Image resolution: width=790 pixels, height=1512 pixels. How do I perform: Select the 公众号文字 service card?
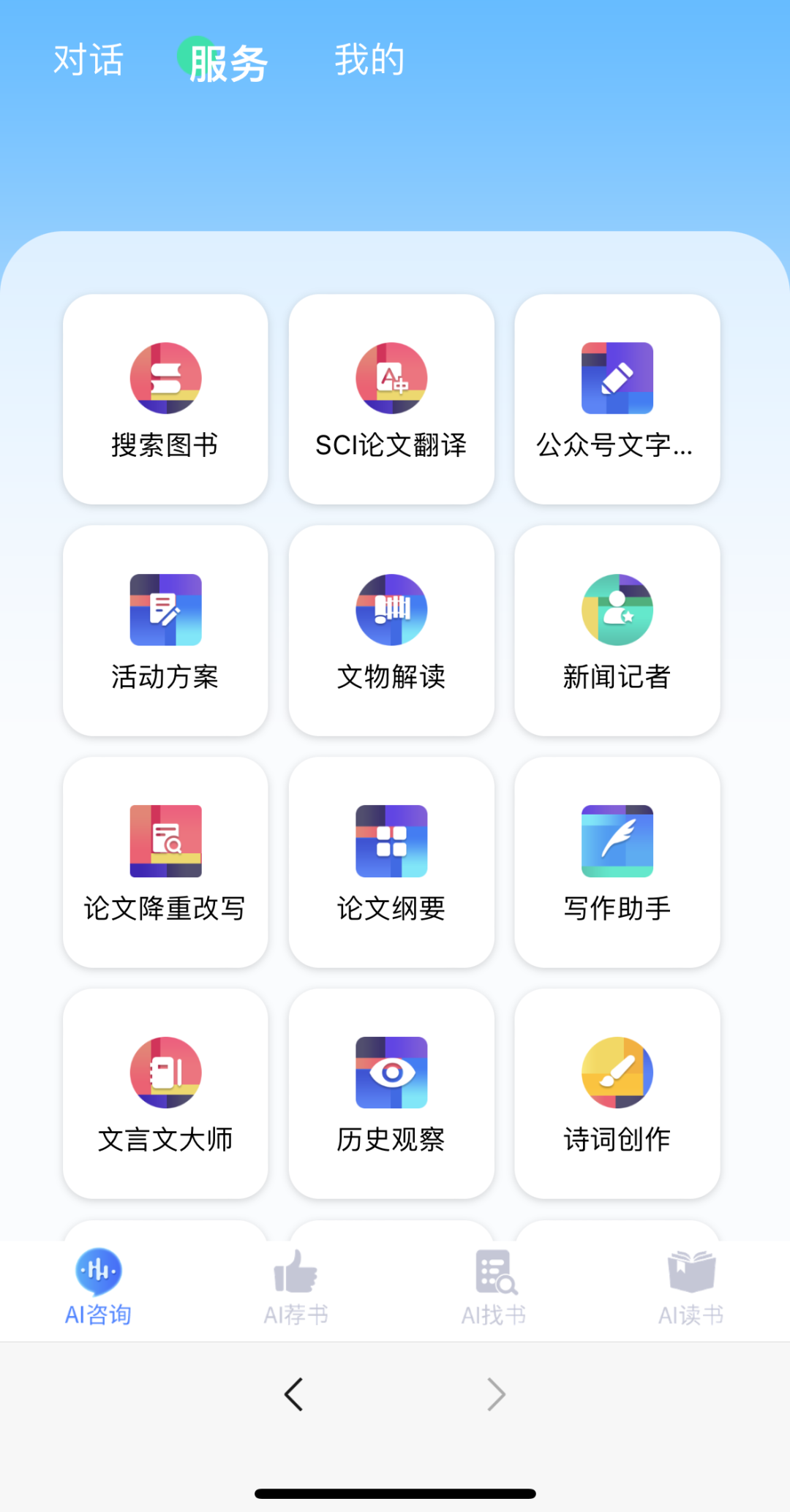(x=617, y=399)
